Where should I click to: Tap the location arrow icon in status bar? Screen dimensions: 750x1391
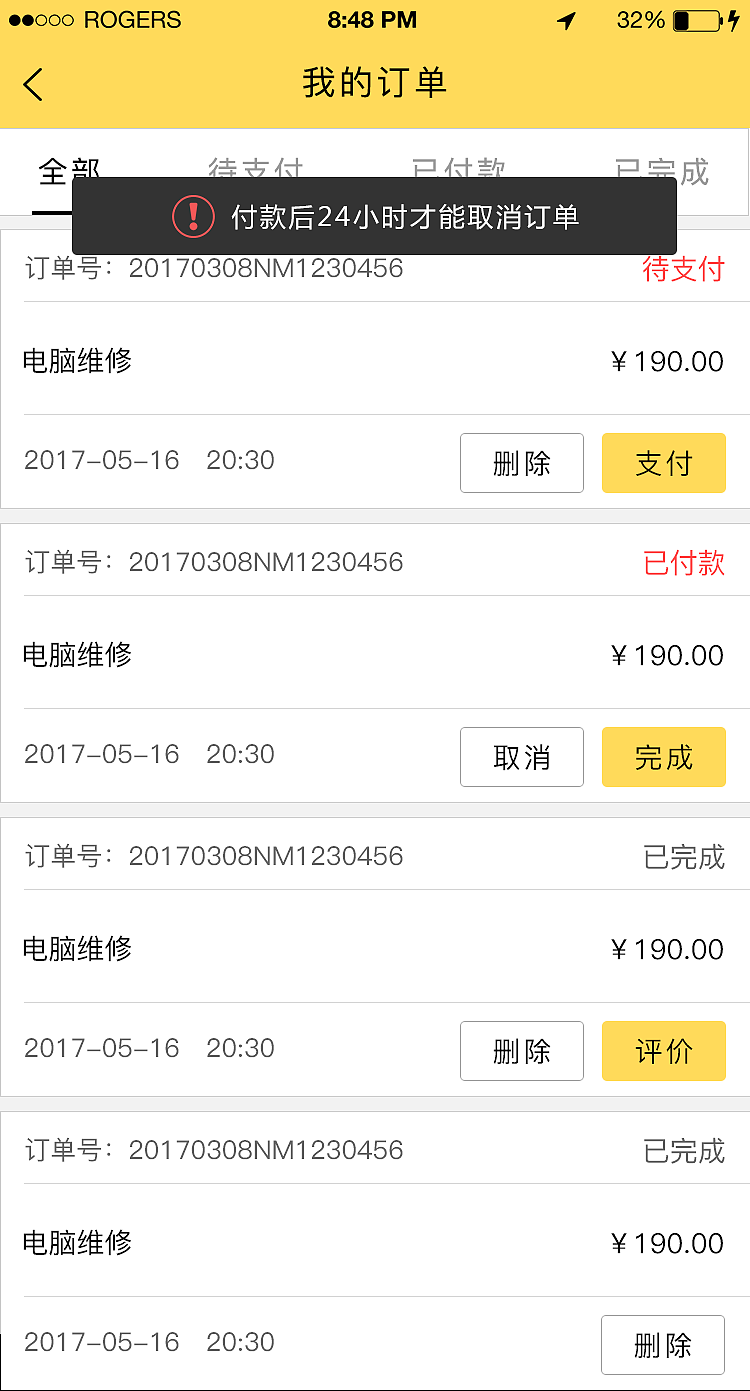[x=566, y=20]
